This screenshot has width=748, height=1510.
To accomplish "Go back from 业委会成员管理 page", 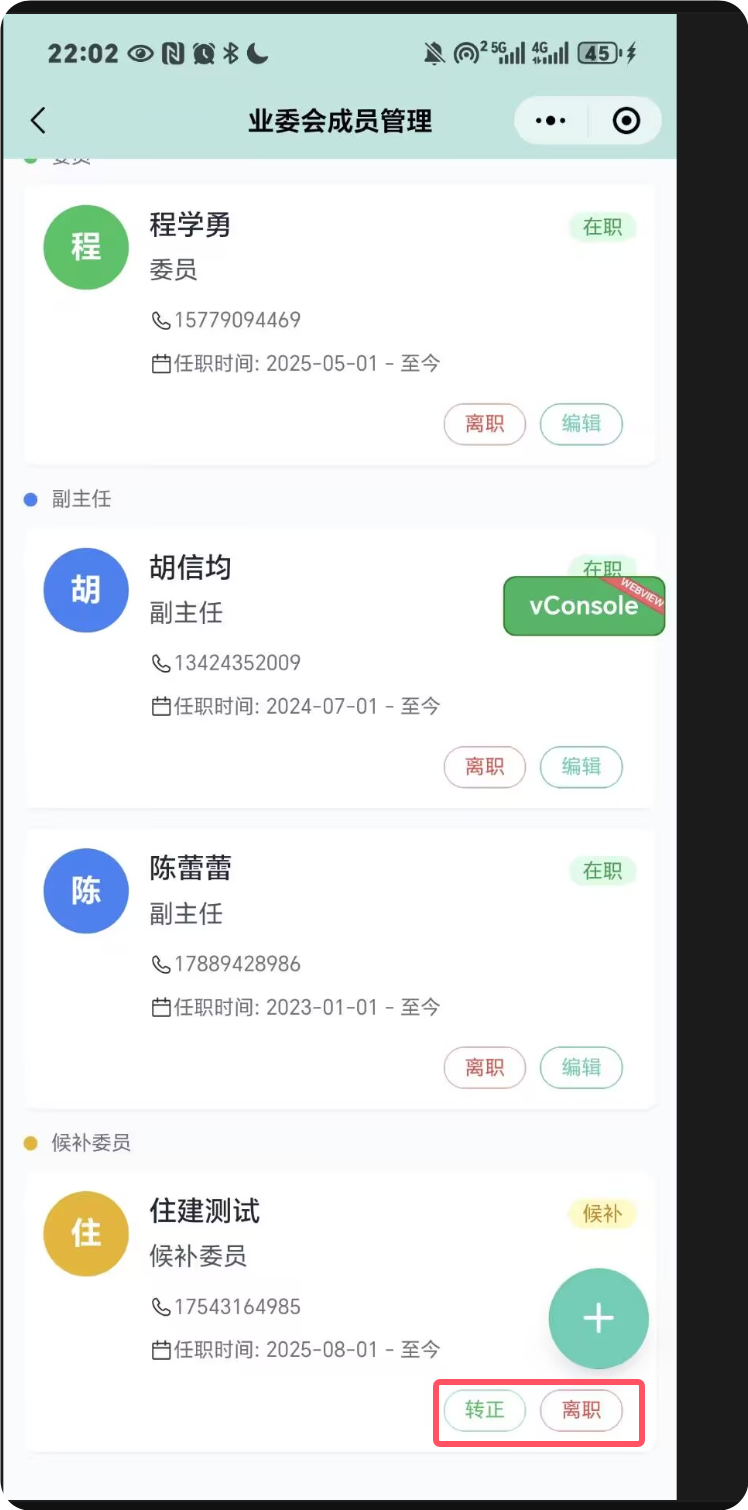I will click(x=38, y=121).
